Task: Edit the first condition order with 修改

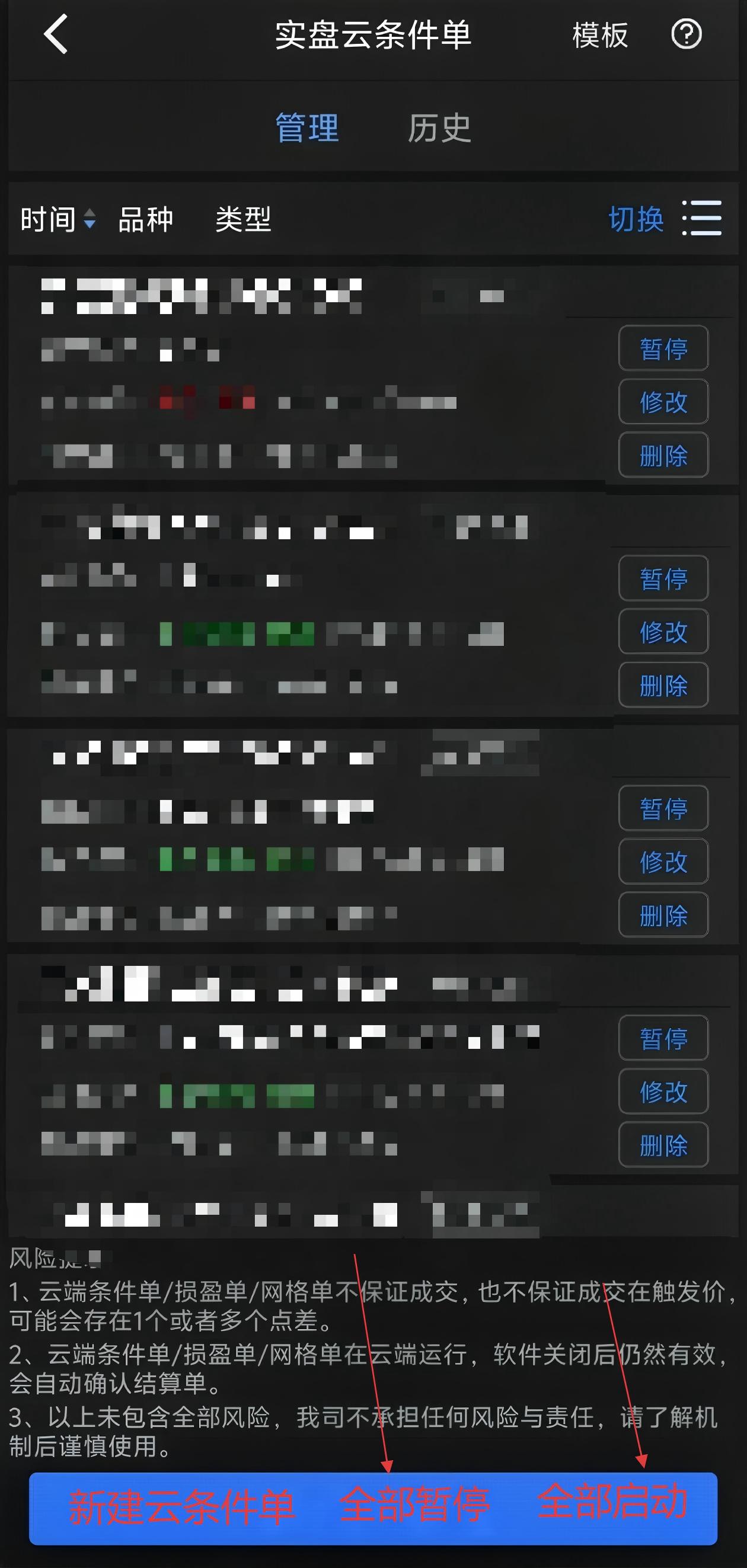Action: point(663,402)
